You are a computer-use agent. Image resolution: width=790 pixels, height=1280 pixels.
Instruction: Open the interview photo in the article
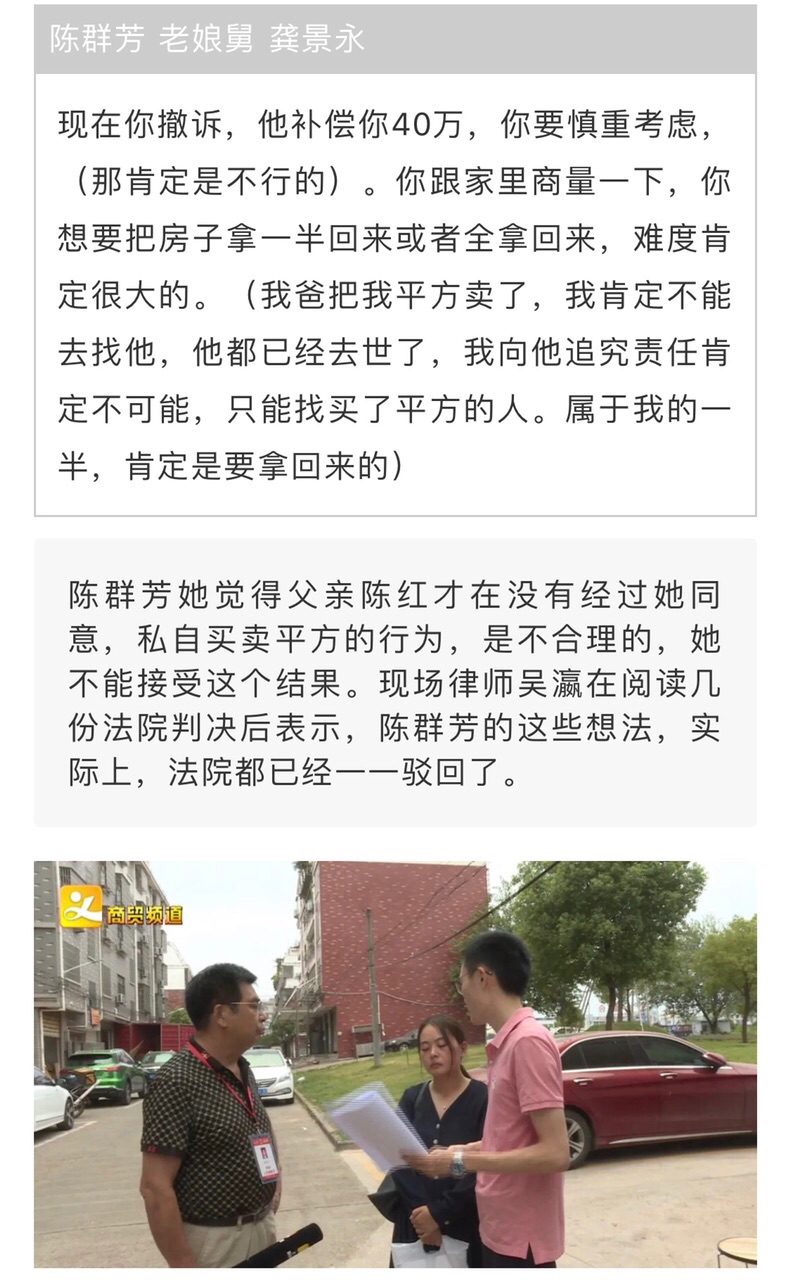tap(395, 1064)
